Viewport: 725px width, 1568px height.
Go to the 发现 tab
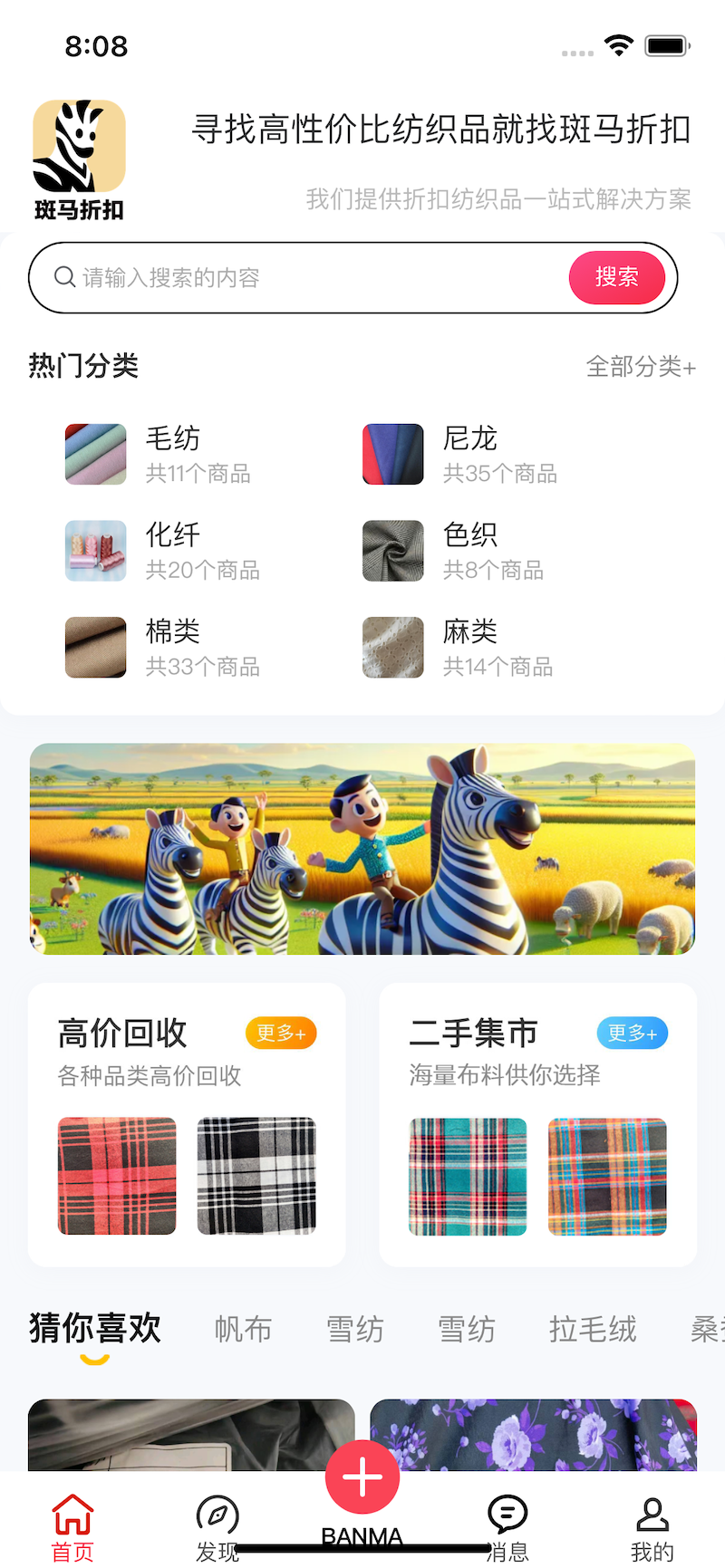pyautogui.click(x=217, y=1528)
